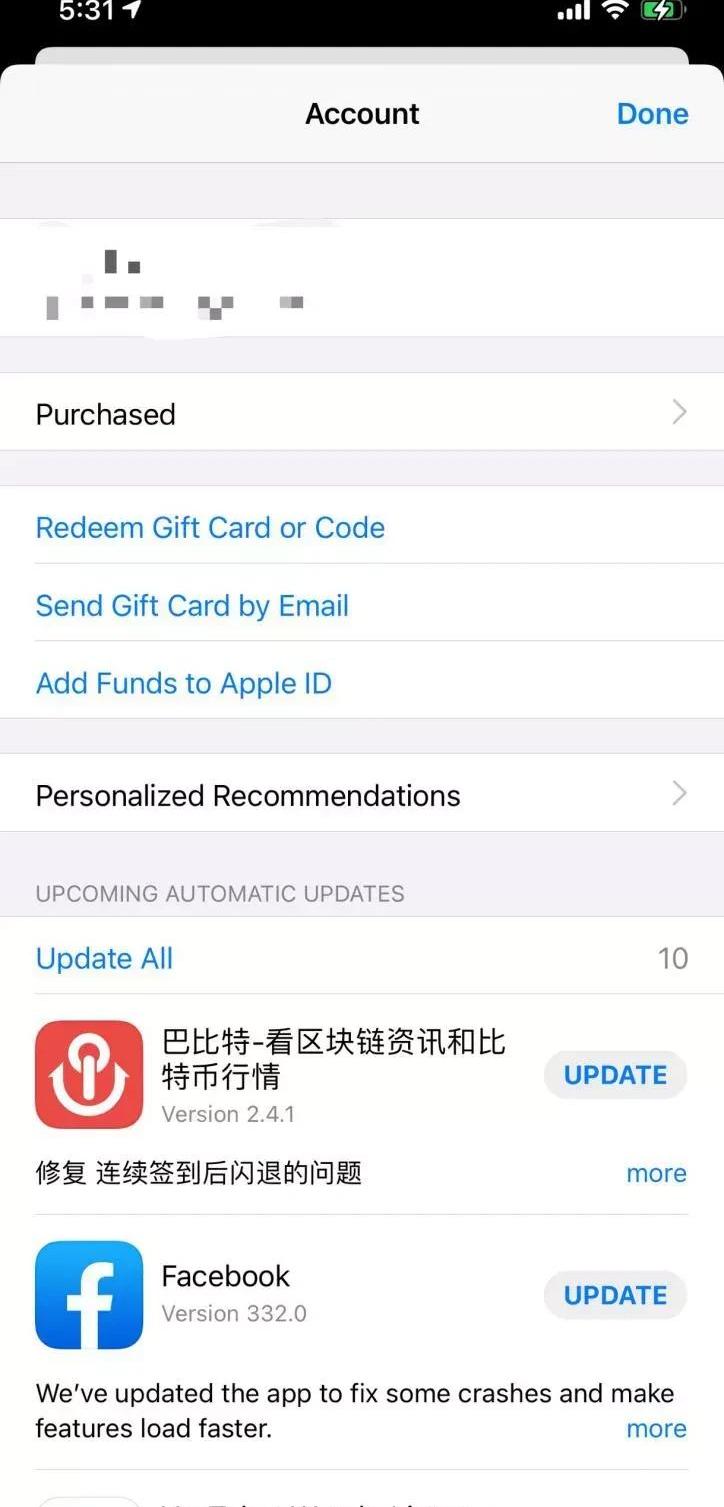Choose Send Gift Card by Email
The image size is (724, 1507).
click(x=192, y=605)
